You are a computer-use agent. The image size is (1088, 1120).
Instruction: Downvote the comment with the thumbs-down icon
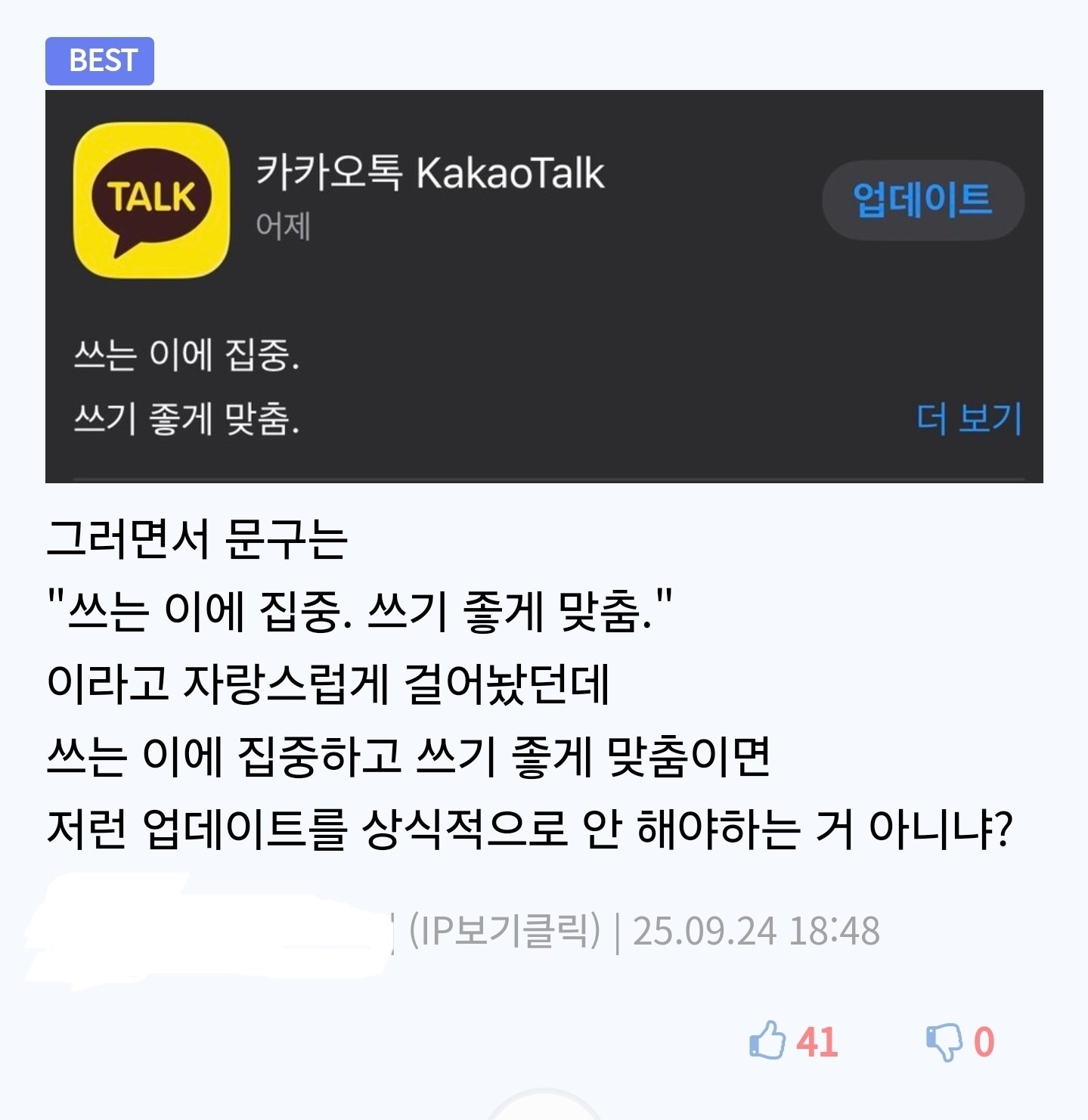coord(944,1042)
